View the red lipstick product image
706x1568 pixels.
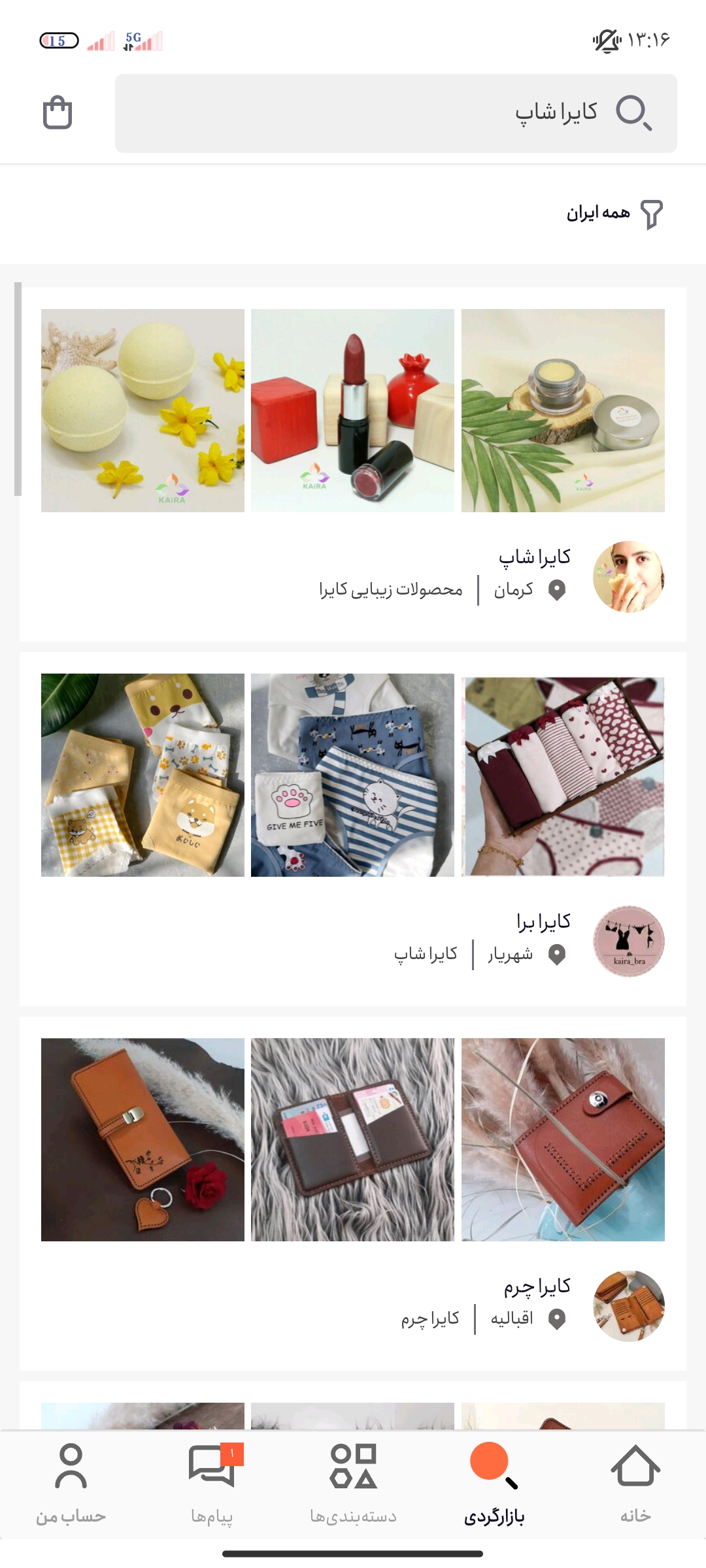352,410
